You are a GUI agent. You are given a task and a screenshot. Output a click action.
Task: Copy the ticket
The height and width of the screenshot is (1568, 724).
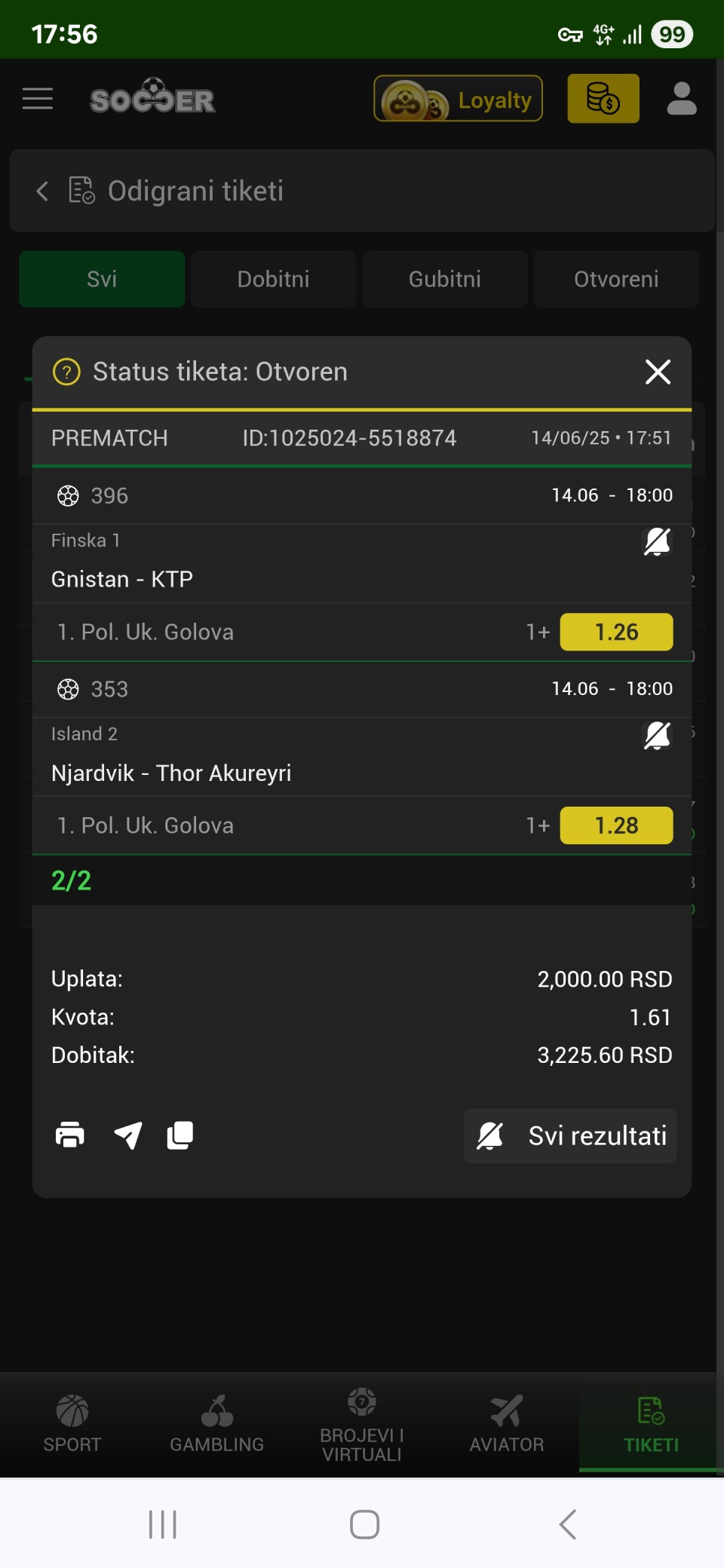coord(179,1135)
